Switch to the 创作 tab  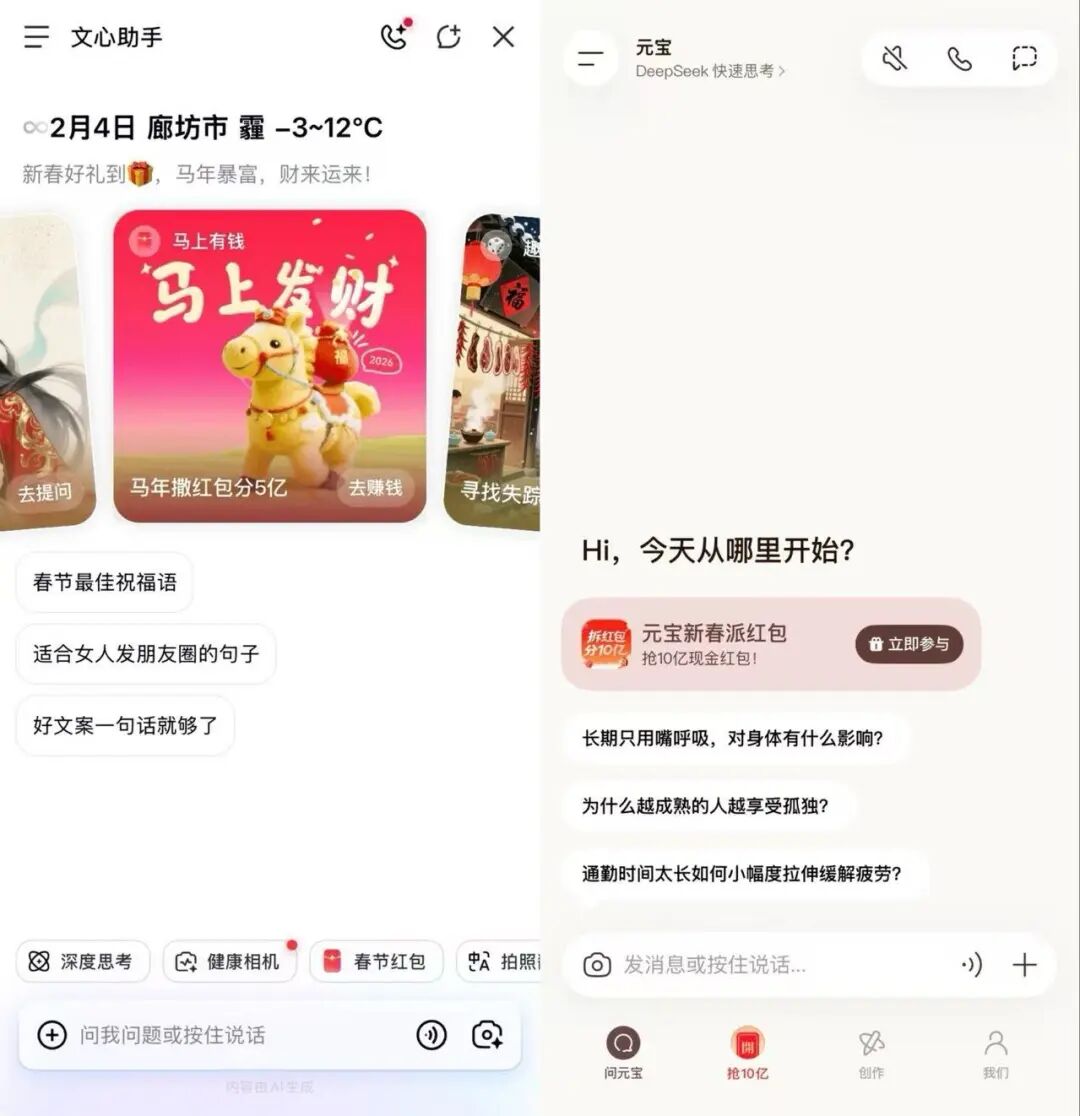(871, 1053)
